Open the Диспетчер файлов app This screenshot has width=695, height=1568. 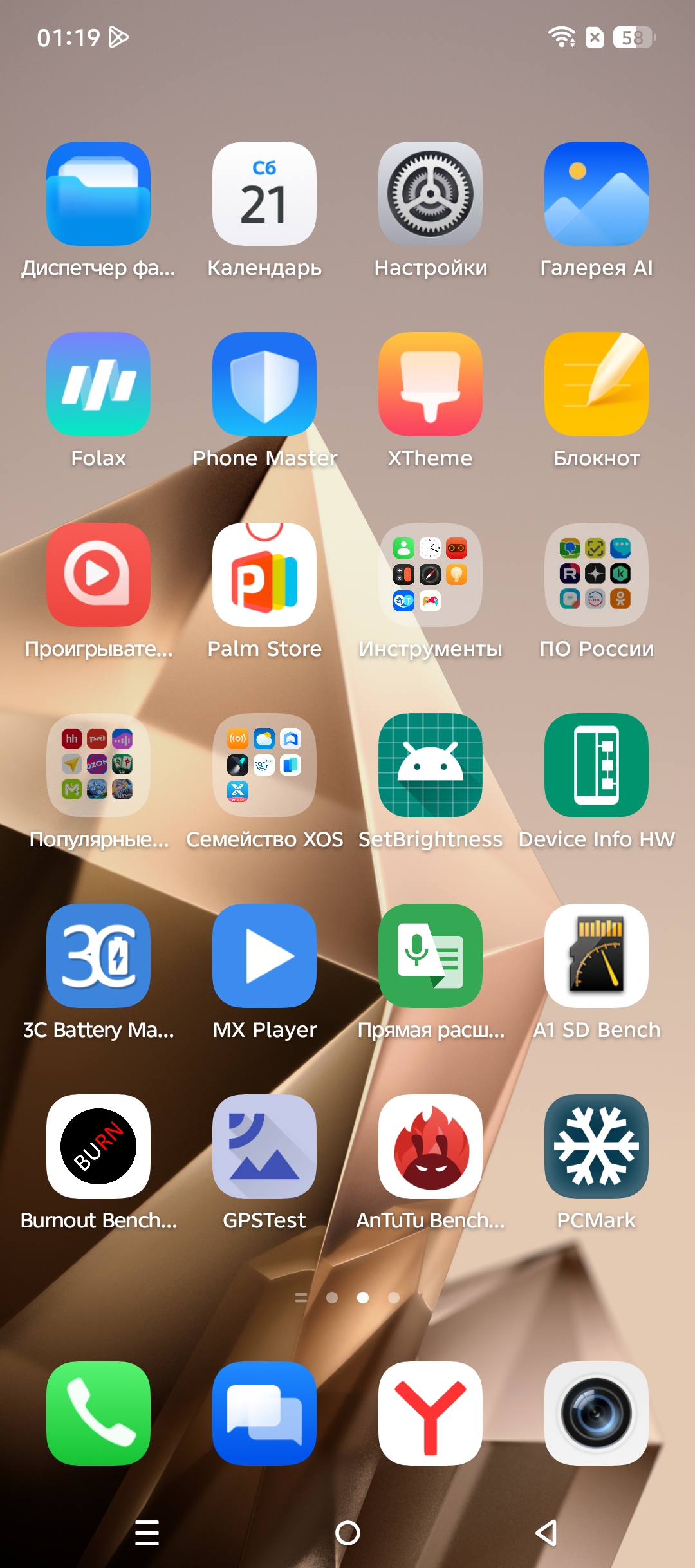pyautogui.click(x=98, y=194)
